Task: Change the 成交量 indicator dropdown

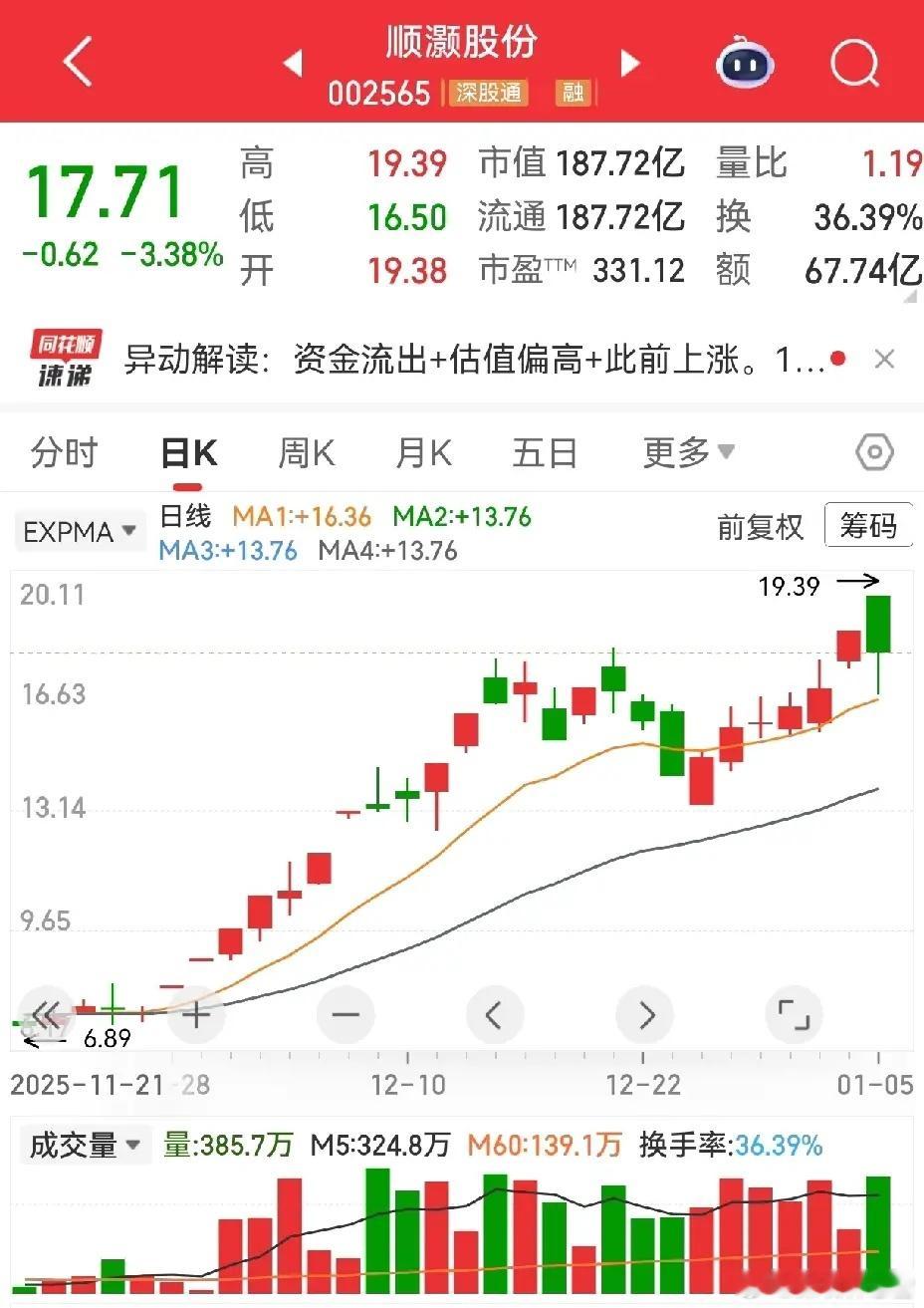Action: [x=84, y=1146]
